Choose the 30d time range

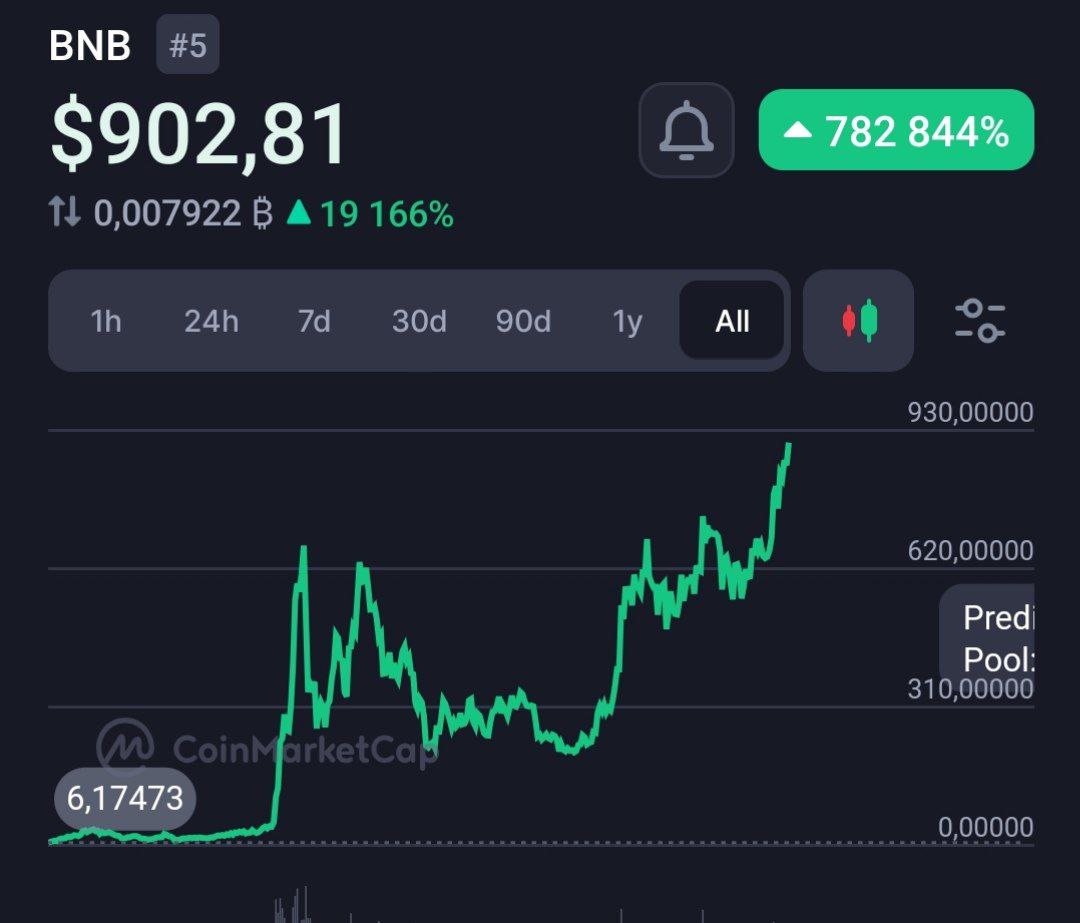pos(419,321)
